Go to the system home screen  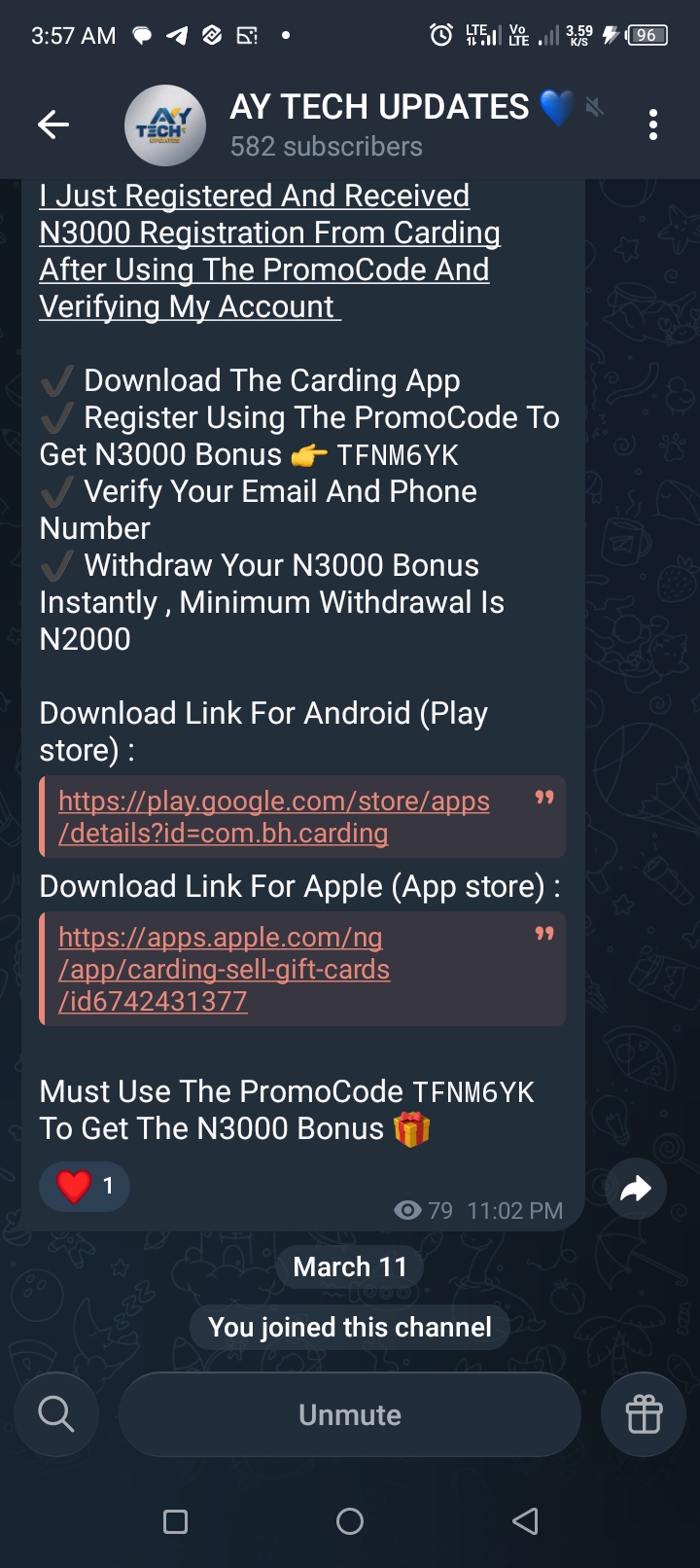[350, 1521]
